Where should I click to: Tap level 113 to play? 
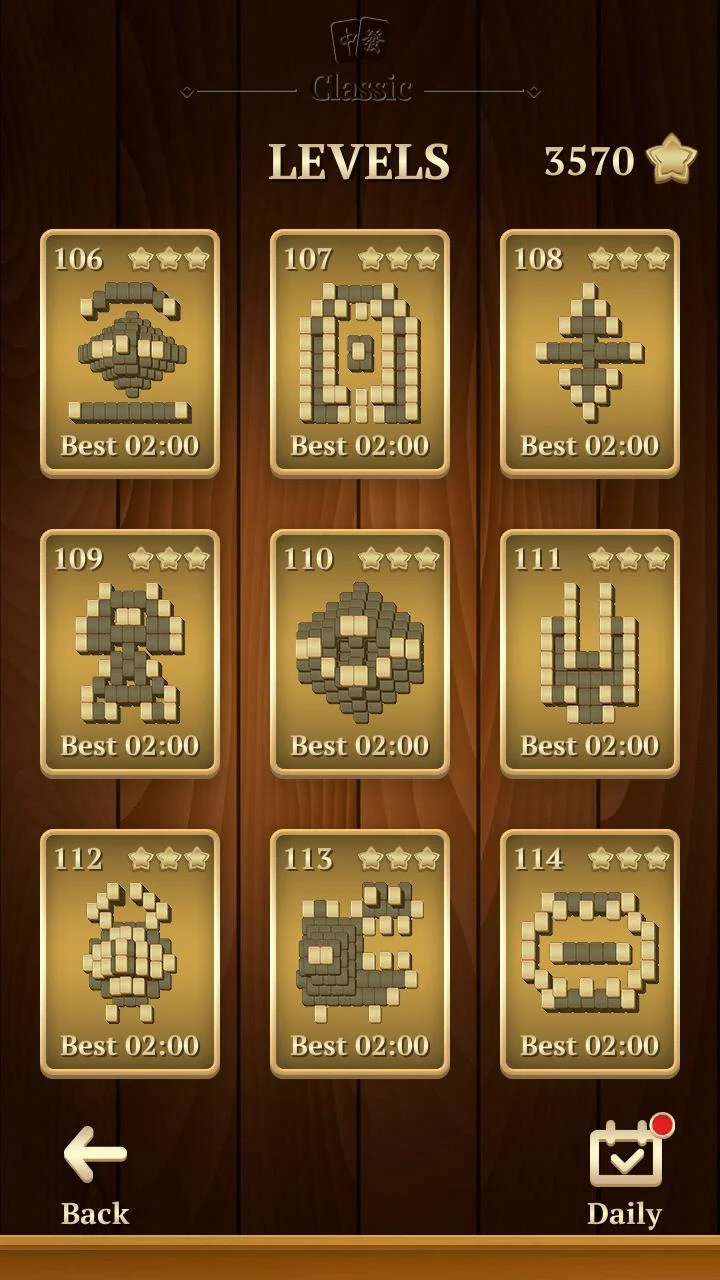(x=360, y=953)
